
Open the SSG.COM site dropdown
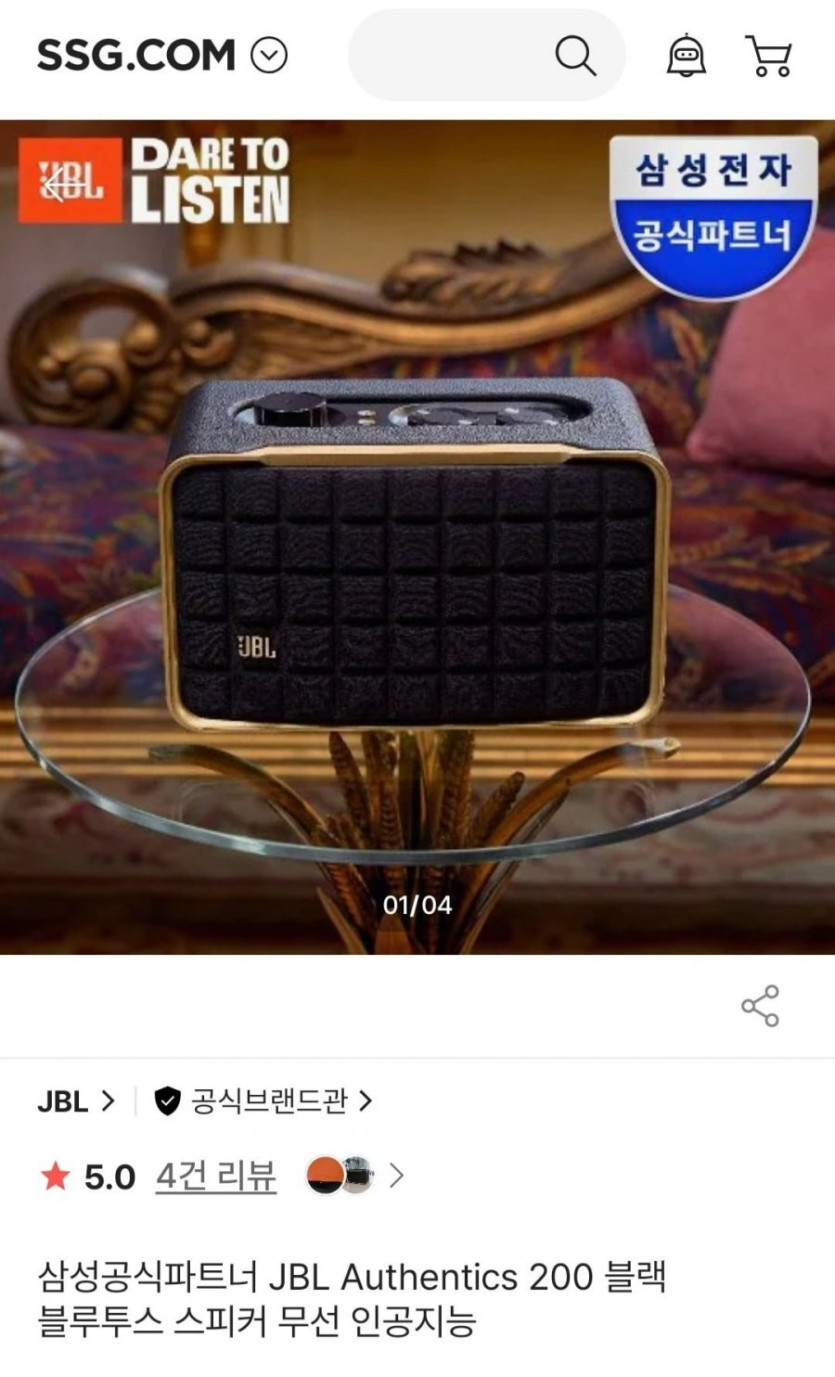pos(268,56)
